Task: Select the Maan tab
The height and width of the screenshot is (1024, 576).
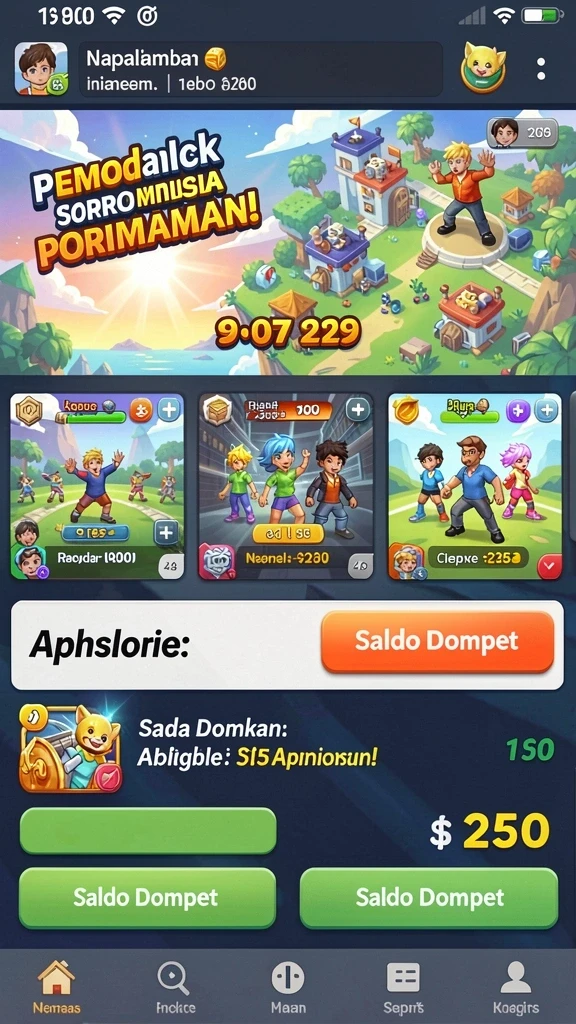Action: tap(288, 986)
